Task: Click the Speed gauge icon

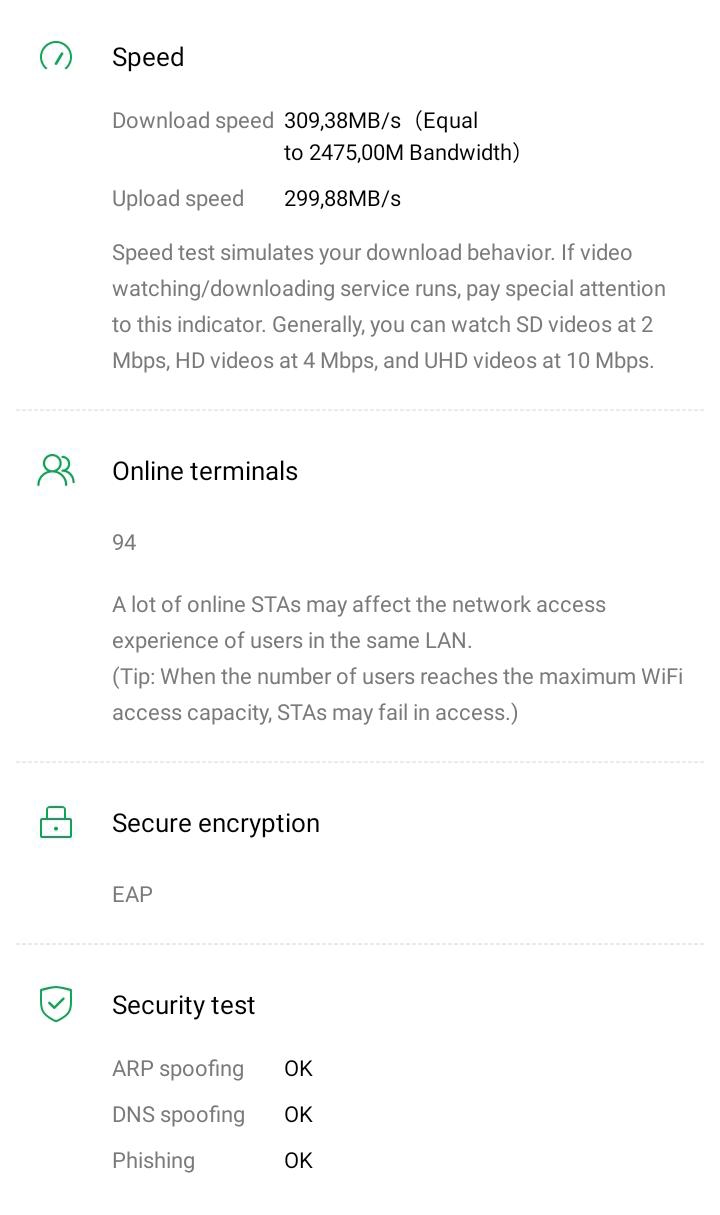Action: (x=55, y=58)
